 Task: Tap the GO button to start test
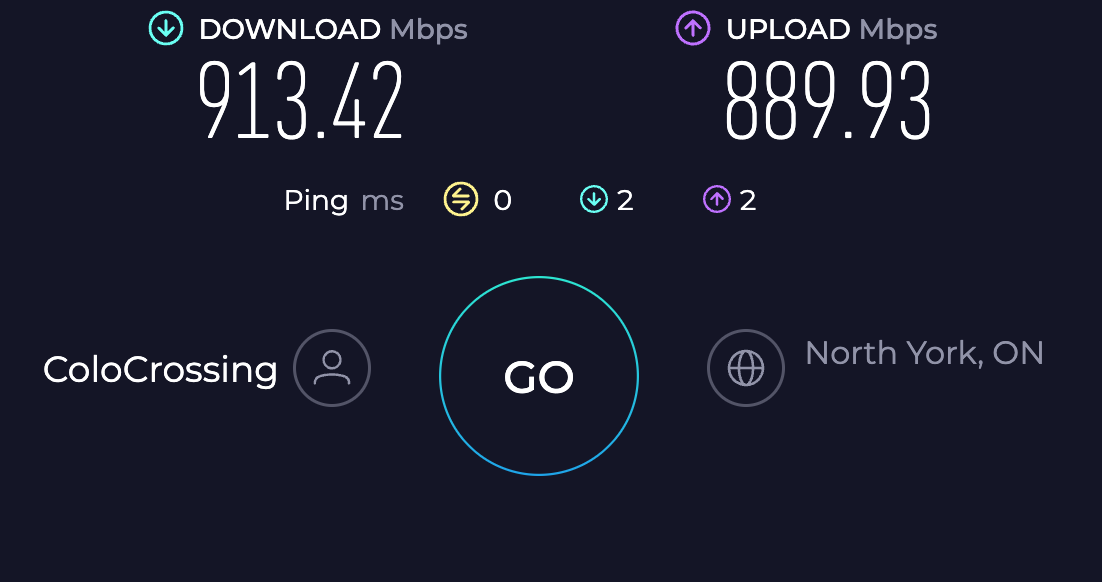point(538,376)
